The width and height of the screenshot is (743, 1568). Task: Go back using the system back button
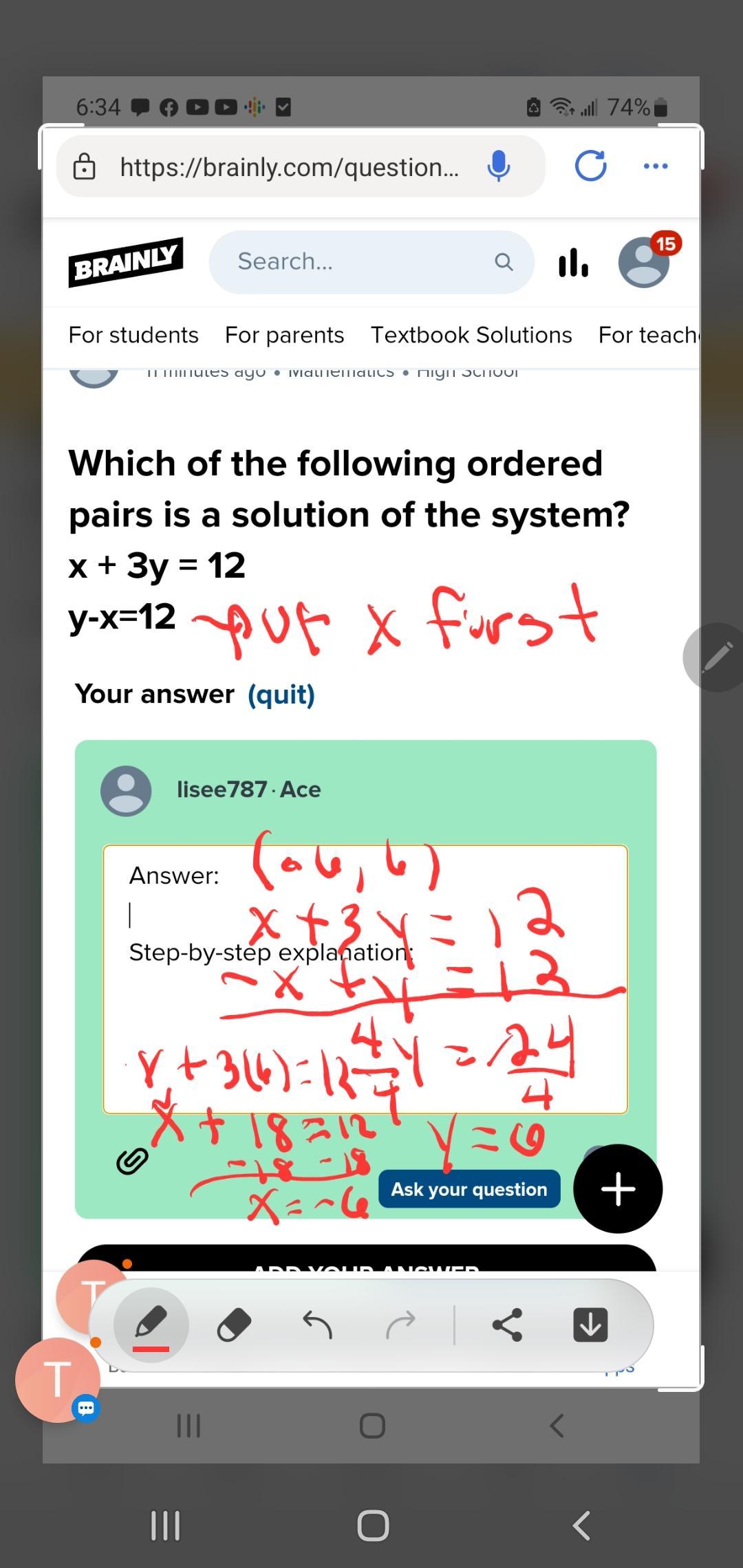click(581, 1525)
